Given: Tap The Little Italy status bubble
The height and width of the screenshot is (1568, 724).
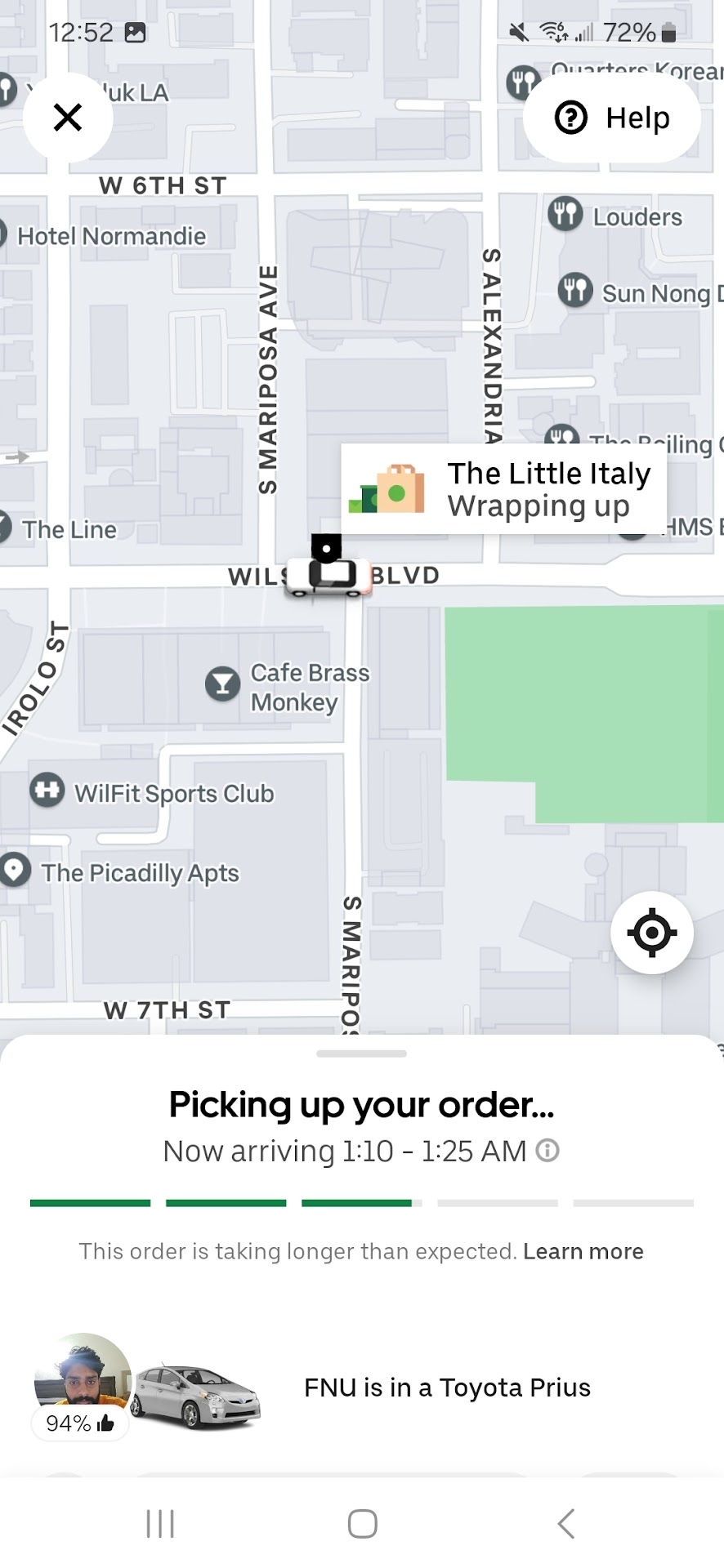Looking at the screenshot, I should (x=503, y=490).
